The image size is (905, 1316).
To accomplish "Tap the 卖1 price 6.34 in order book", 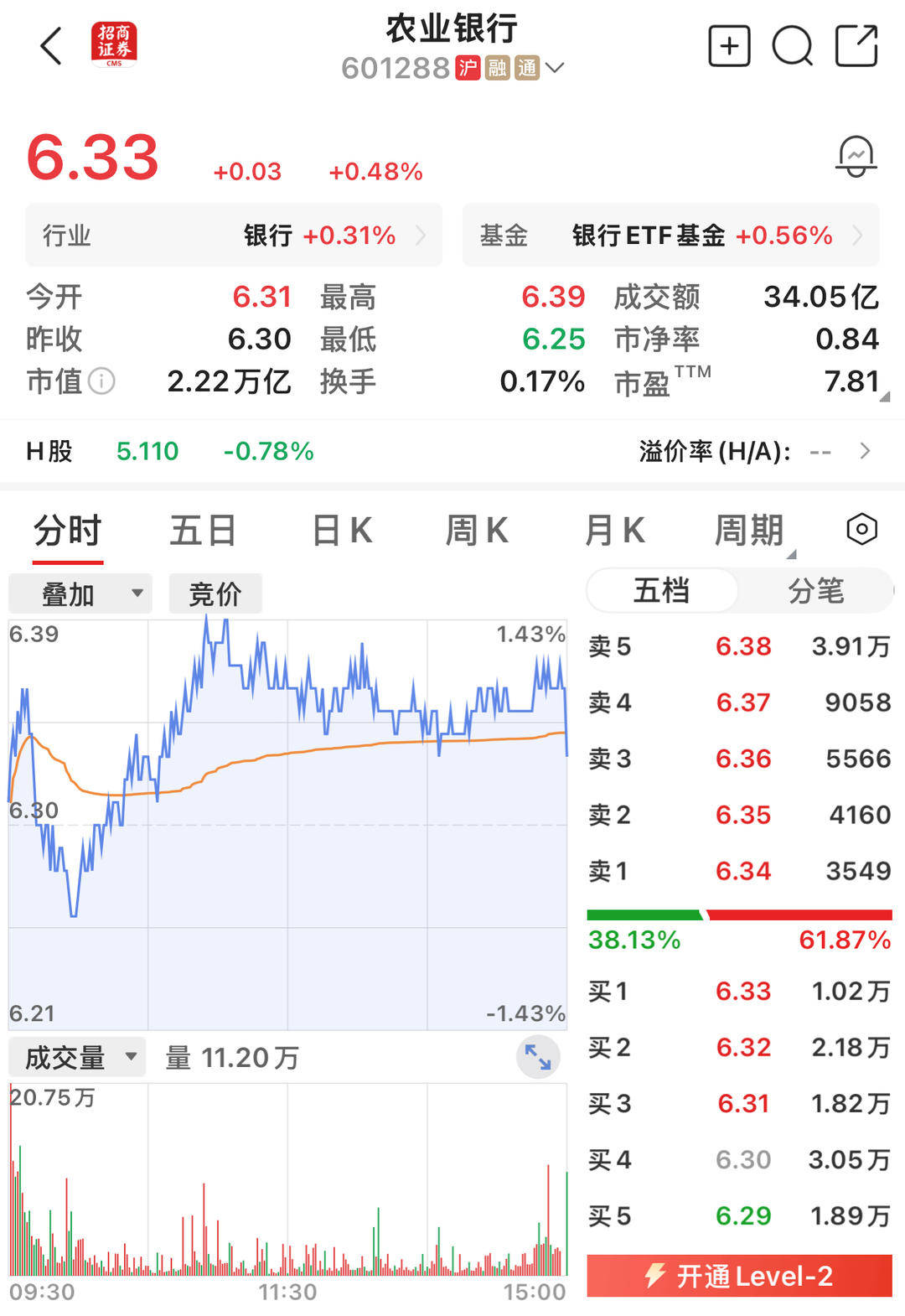I will point(744,871).
